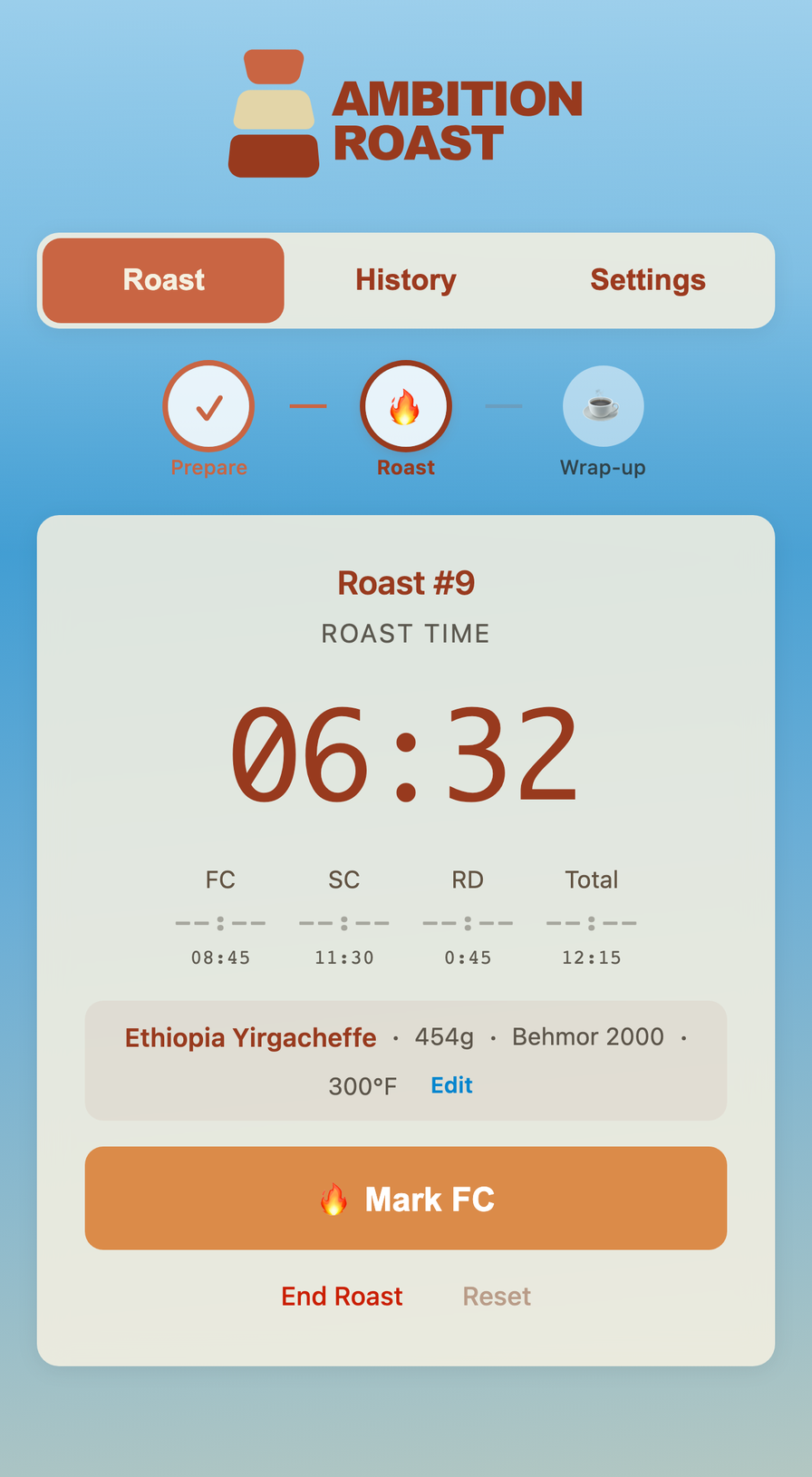The image size is (812, 1477).
Task: Click the muted Wrap-up step circle
Action: [604, 406]
